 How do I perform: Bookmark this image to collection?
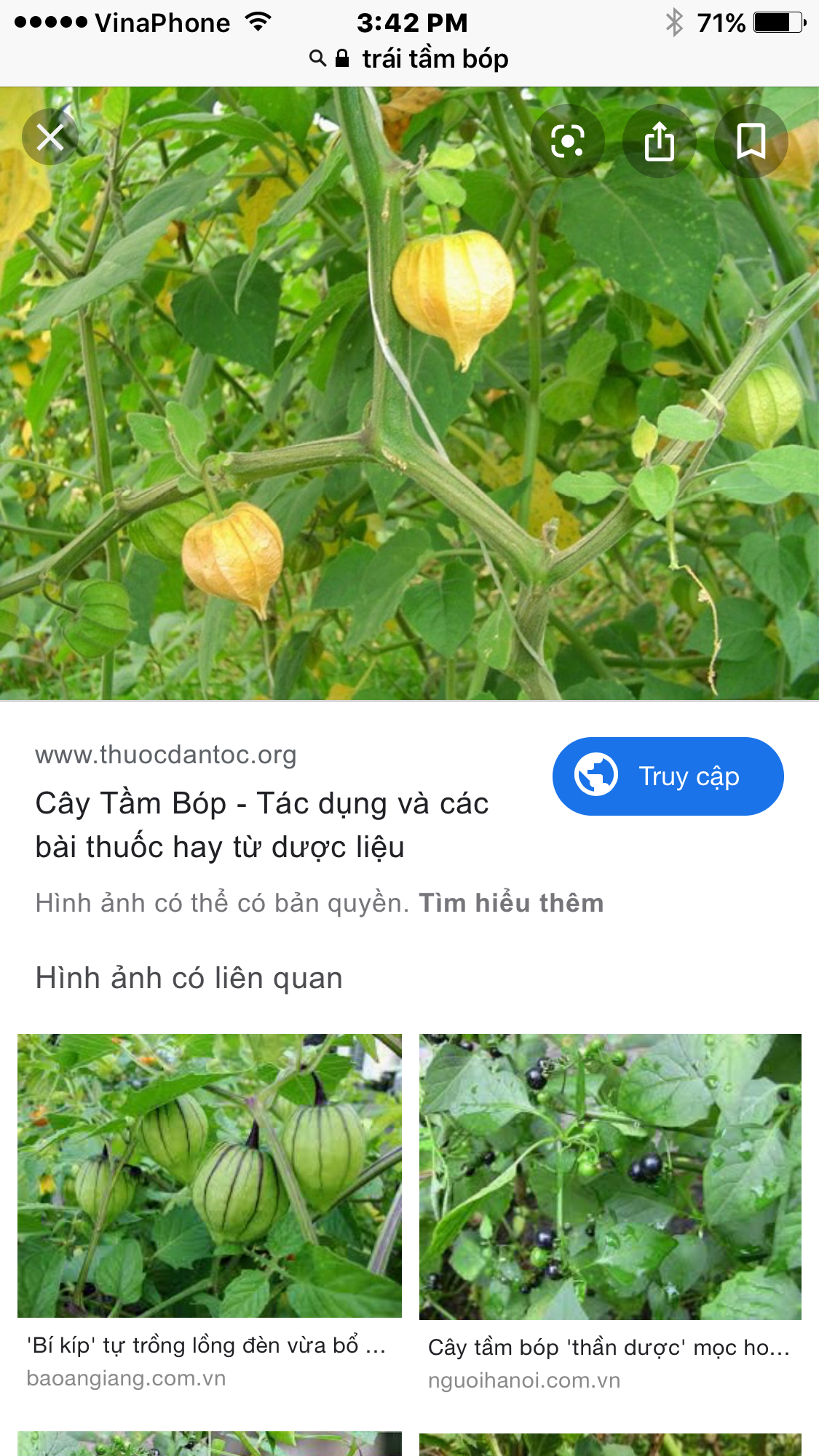[751, 140]
